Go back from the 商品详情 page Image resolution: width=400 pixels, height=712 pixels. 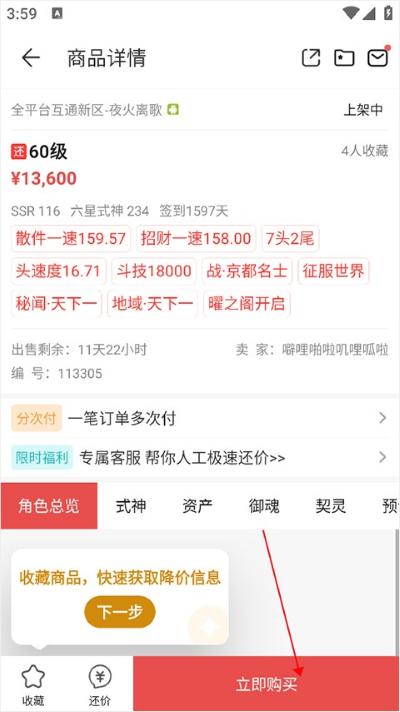tap(31, 58)
